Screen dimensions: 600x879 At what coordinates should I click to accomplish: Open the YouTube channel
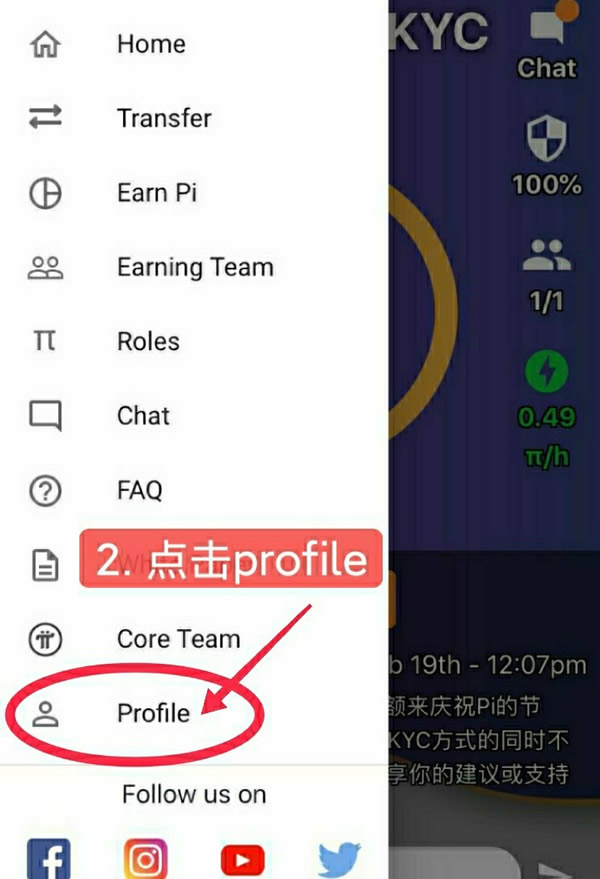pyautogui.click(x=242, y=858)
